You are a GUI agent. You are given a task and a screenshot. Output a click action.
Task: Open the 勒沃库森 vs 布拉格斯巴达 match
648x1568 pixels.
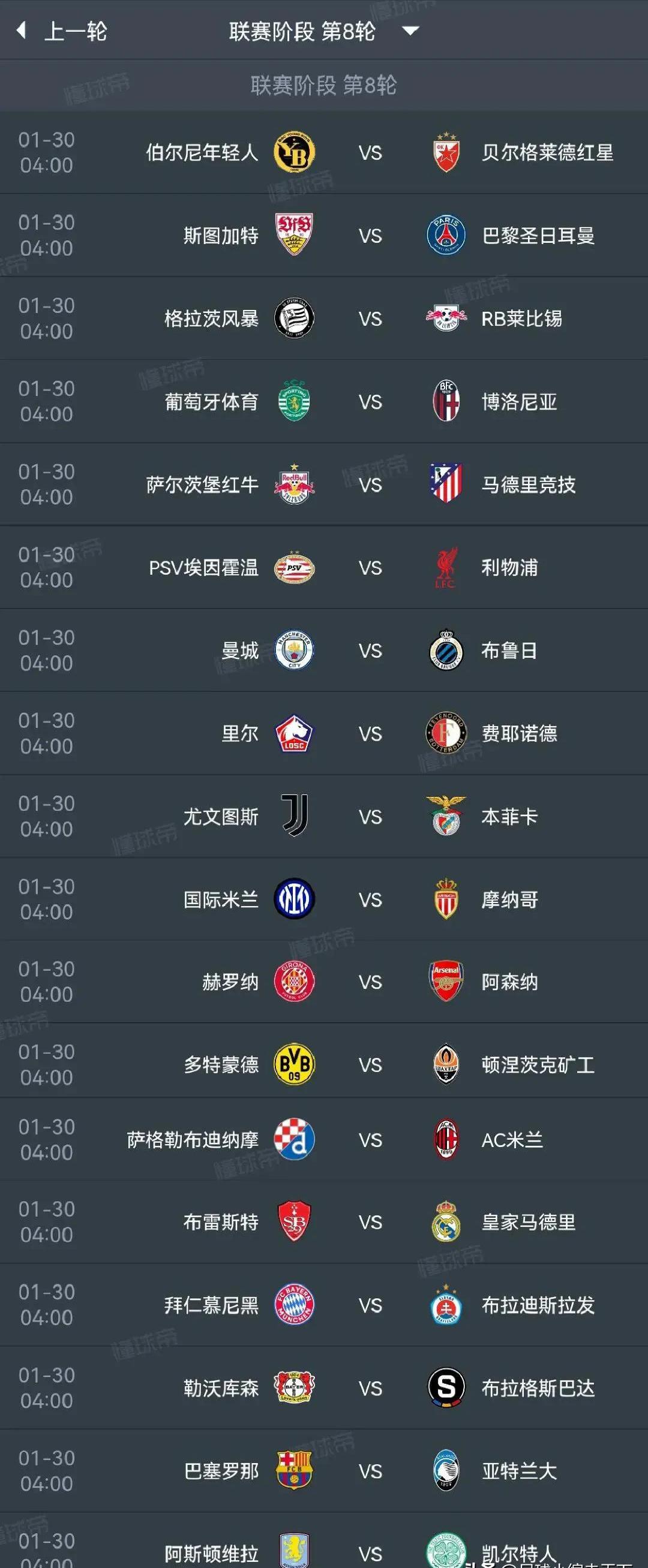tap(370, 1389)
